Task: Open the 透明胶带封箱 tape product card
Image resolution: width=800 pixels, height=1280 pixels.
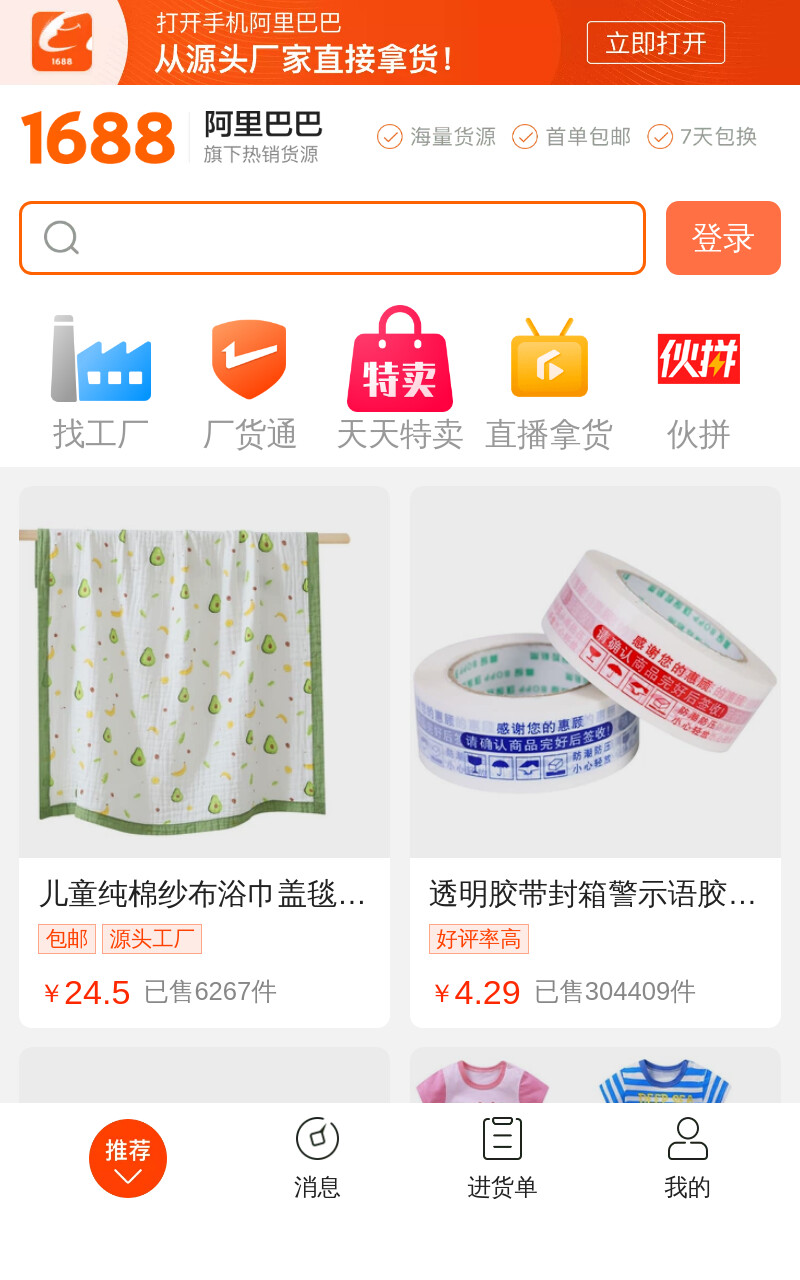Action: [595, 757]
